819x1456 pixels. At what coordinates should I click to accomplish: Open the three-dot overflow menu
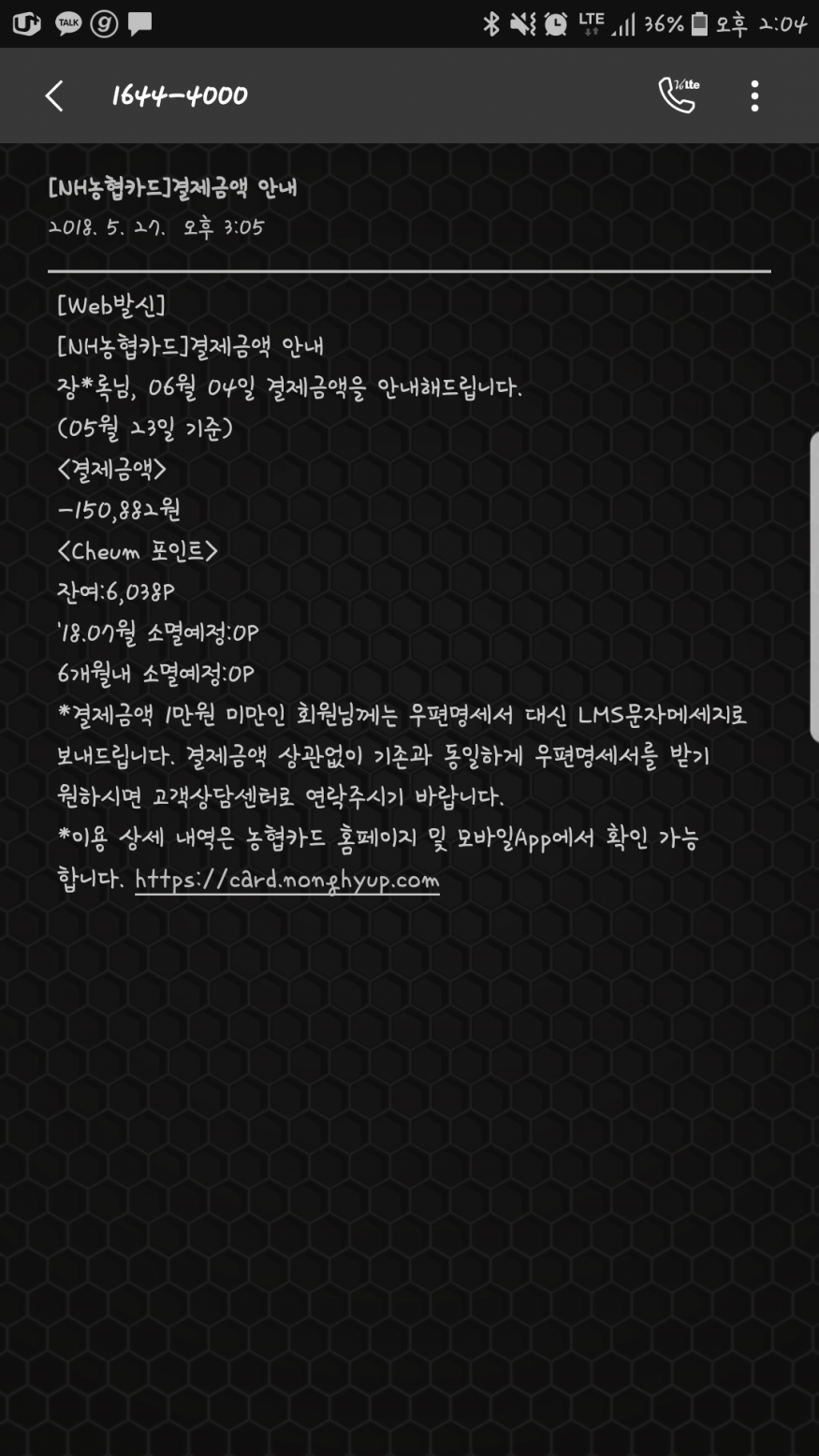click(754, 95)
